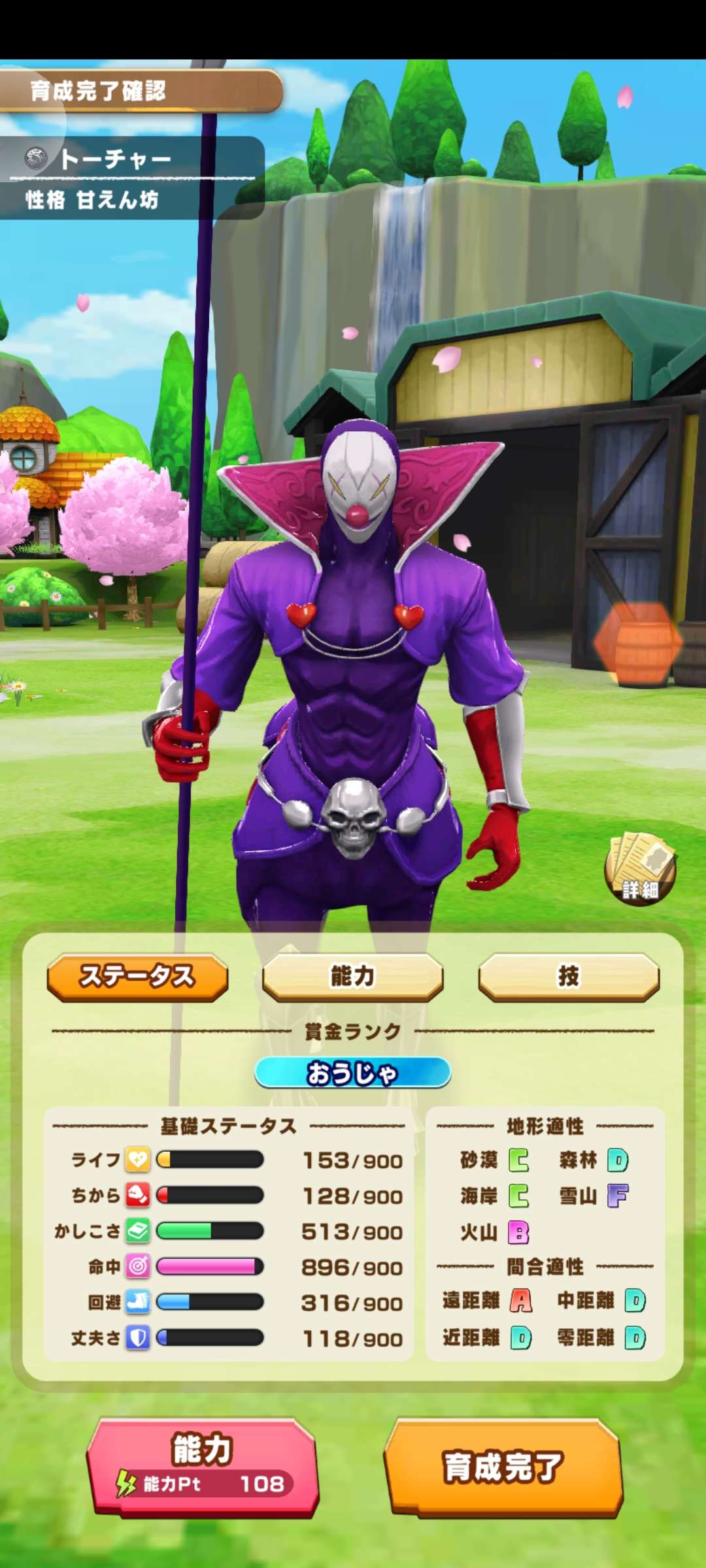Viewport: 706px width, 1568px height.
Task: Switch to the ステータス tab
Action: click(137, 977)
